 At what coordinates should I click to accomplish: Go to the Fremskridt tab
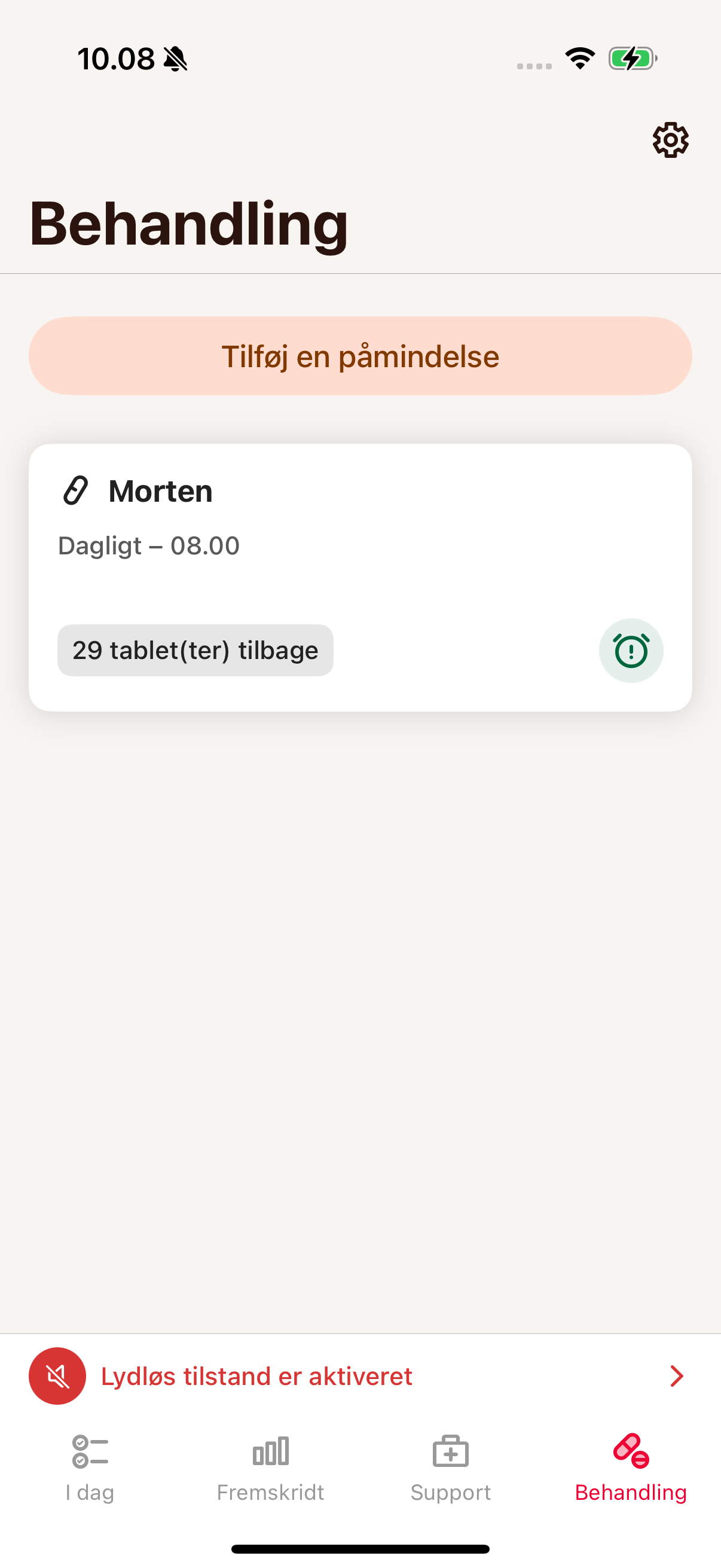(270, 1467)
